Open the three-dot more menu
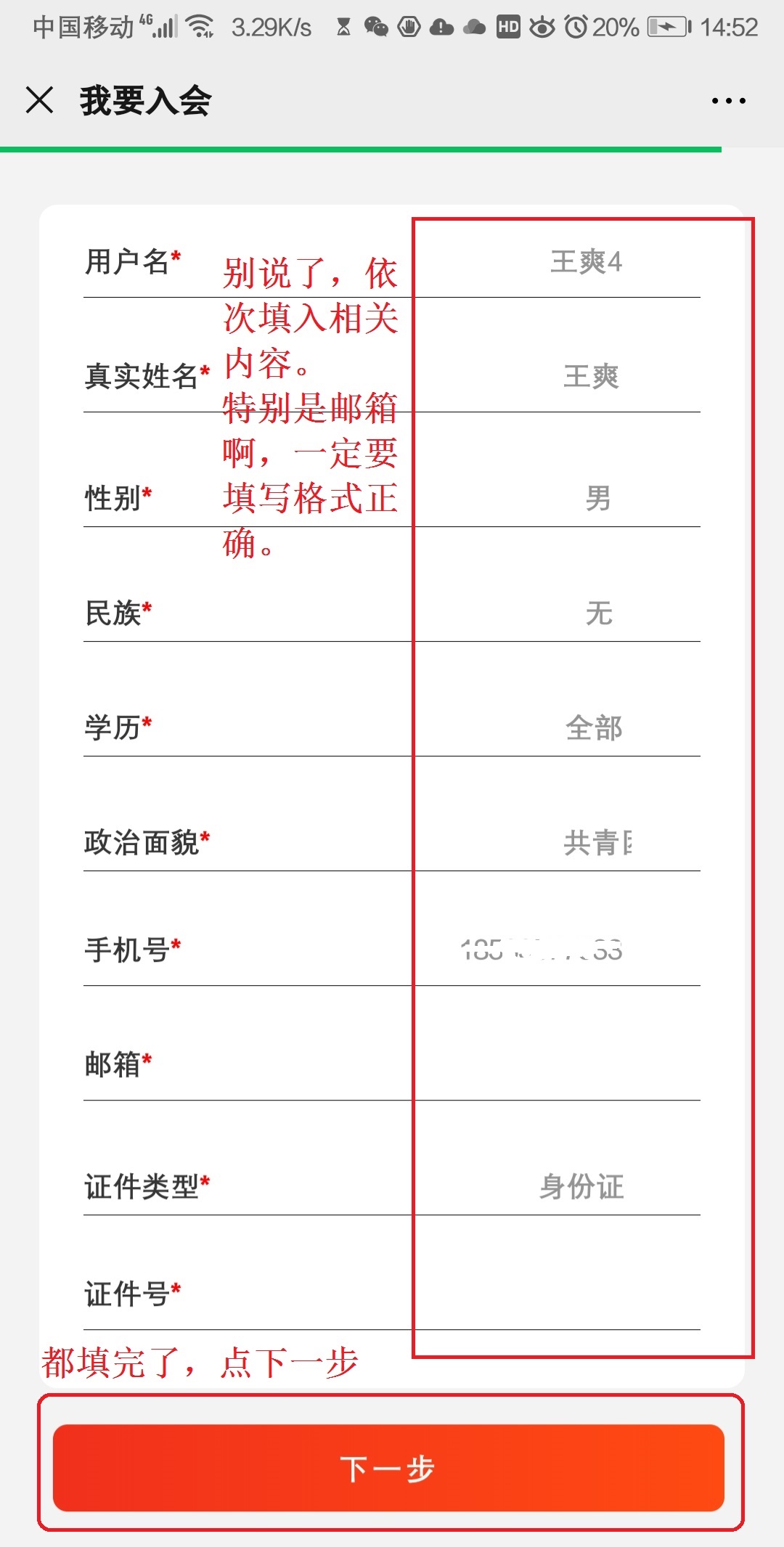 (728, 101)
